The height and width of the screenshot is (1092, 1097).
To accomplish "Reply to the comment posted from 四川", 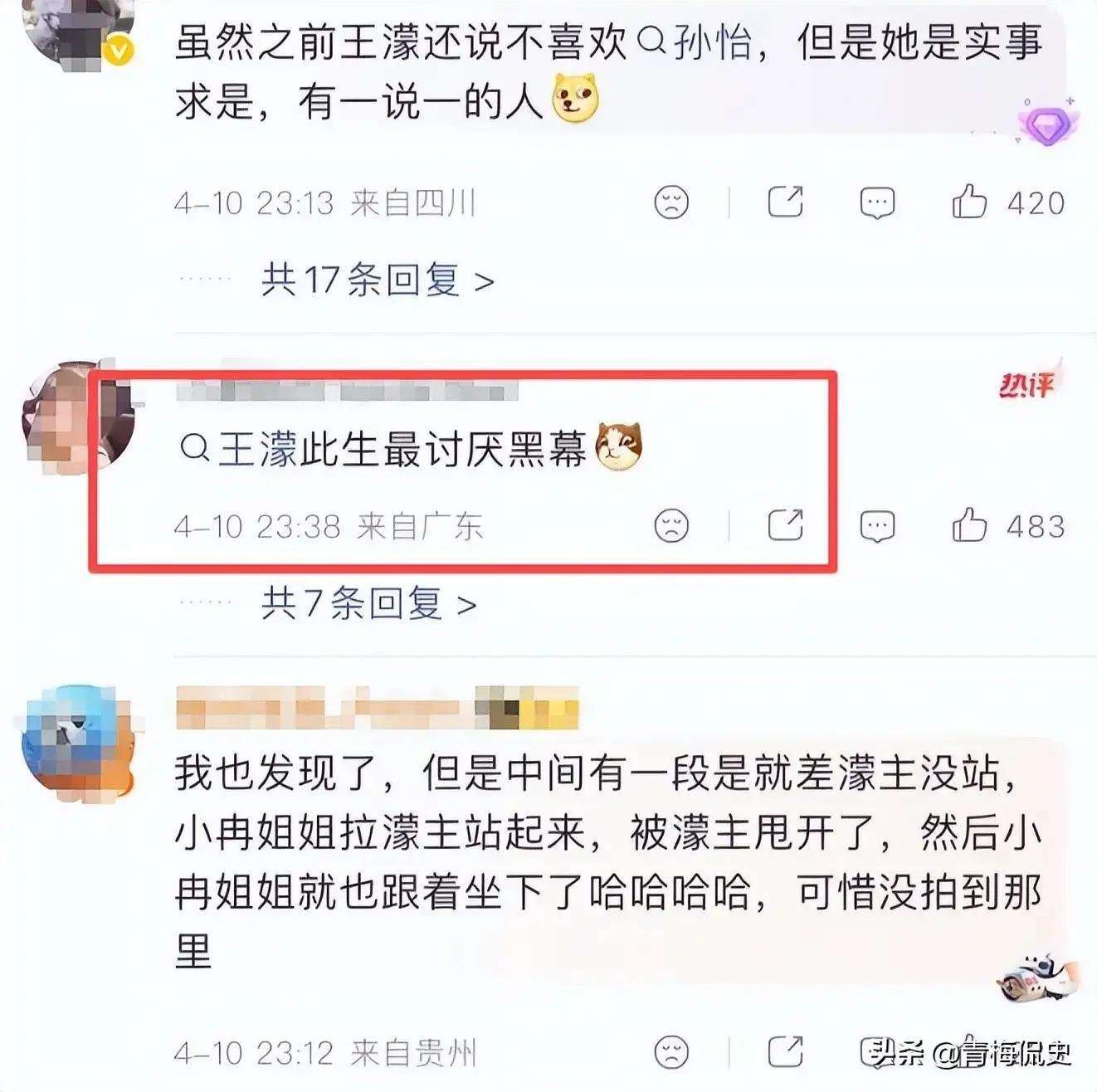I will tap(876, 202).
